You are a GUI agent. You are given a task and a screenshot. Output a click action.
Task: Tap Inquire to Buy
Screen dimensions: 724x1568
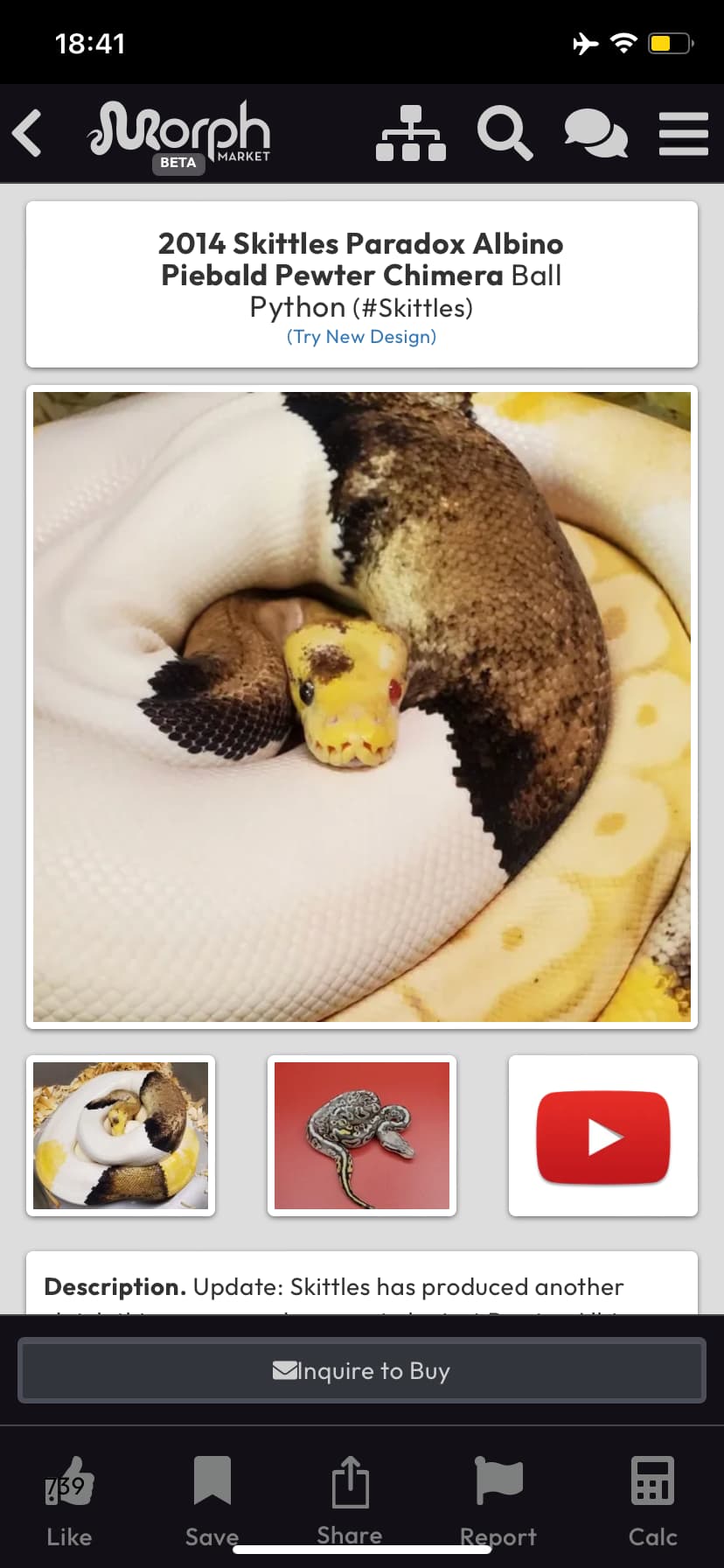pos(362,1370)
